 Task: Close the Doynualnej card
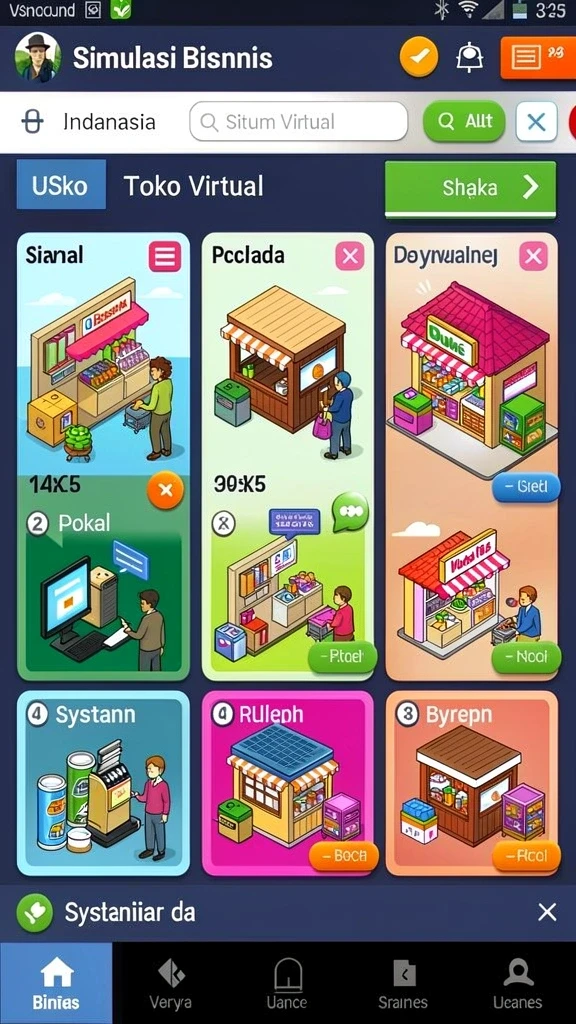point(534,256)
